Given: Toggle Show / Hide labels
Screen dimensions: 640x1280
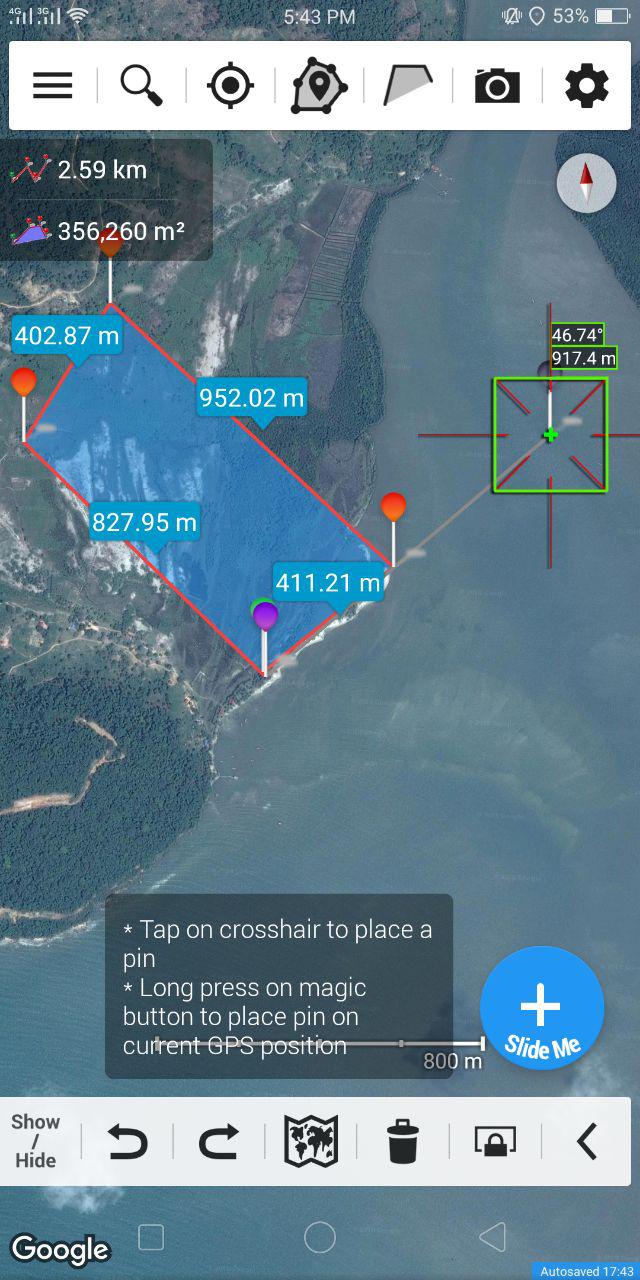Looking at the screenshot, I should click(x=36, y=1141).
